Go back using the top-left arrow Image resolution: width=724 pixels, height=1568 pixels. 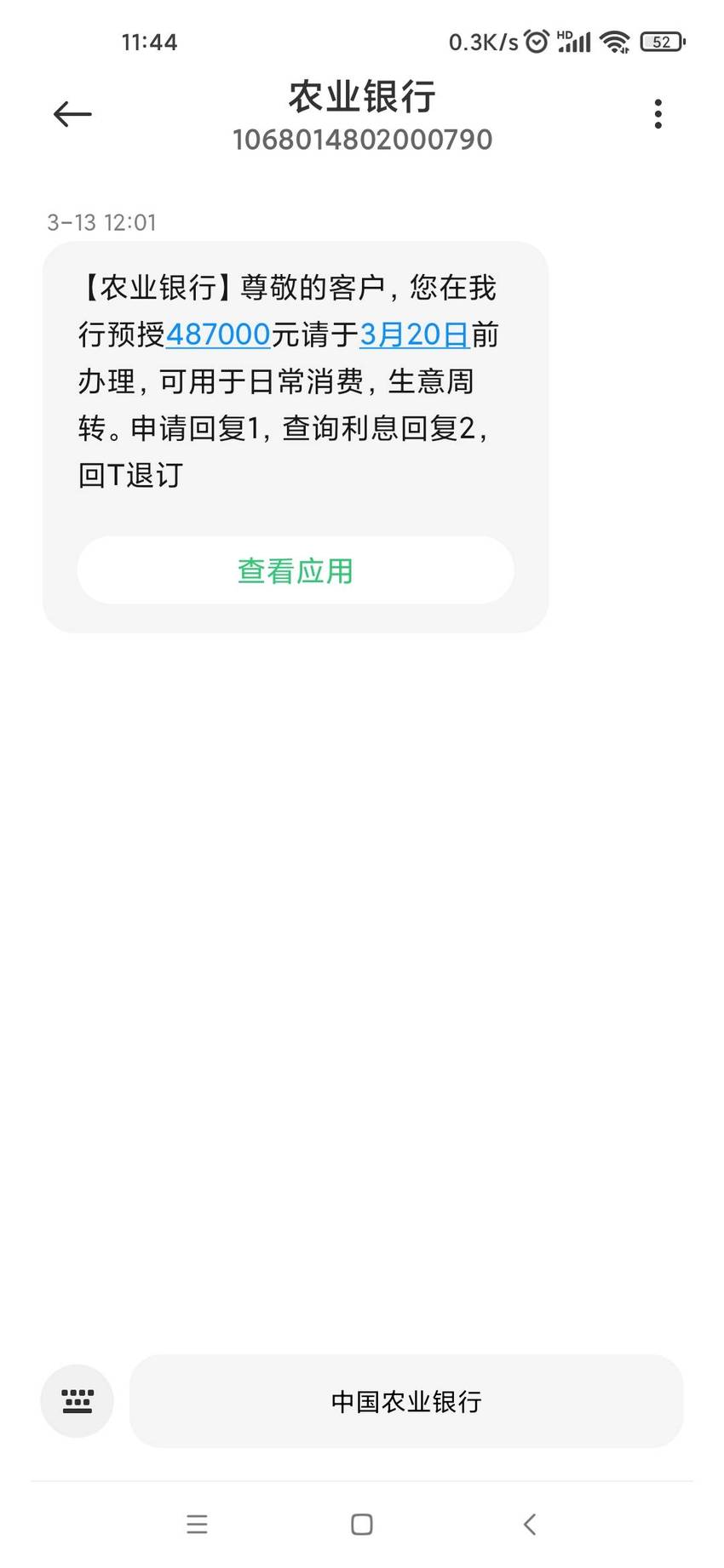pyautogui.click(x=72, y=114)
